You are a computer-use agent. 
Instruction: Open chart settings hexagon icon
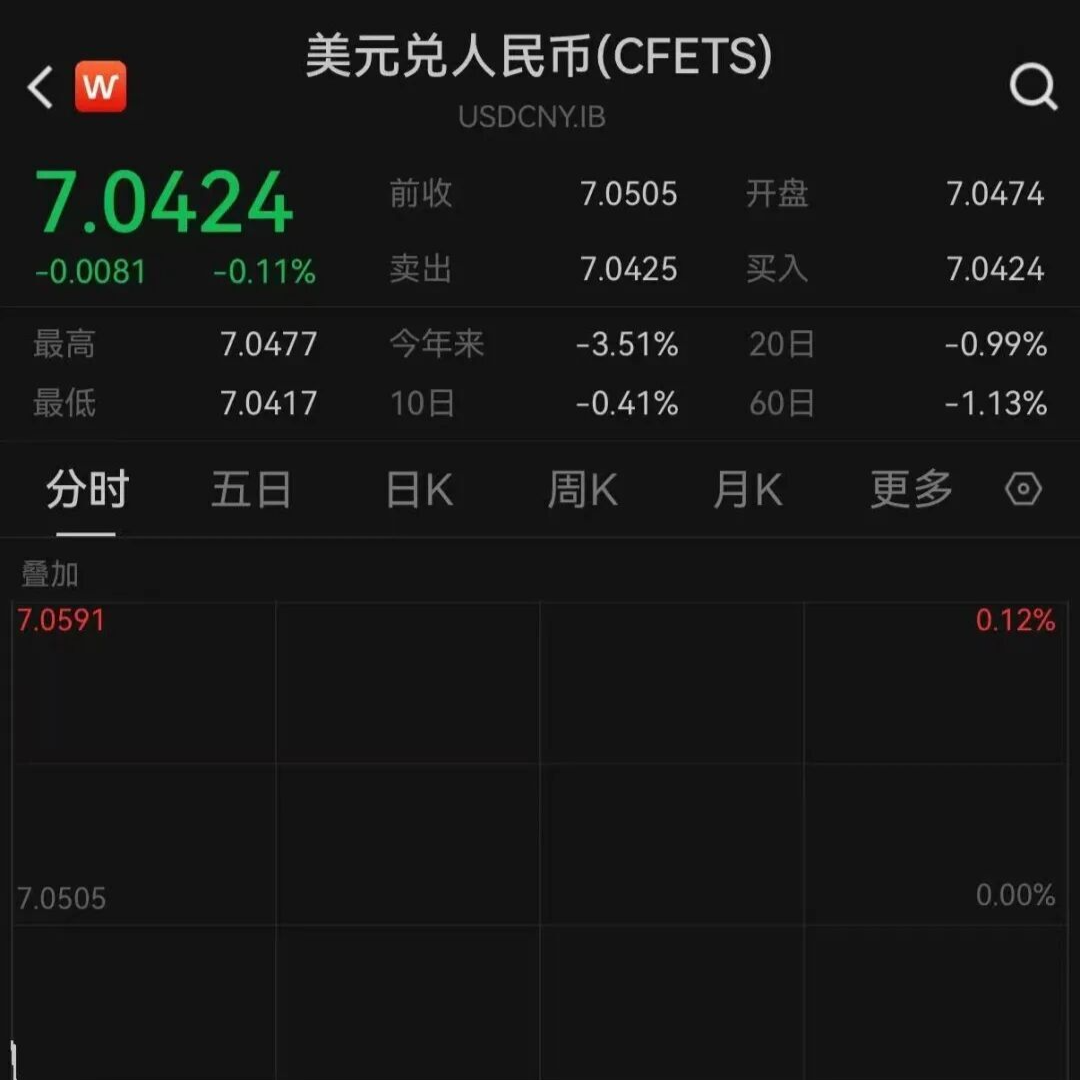click(1023, 490)
